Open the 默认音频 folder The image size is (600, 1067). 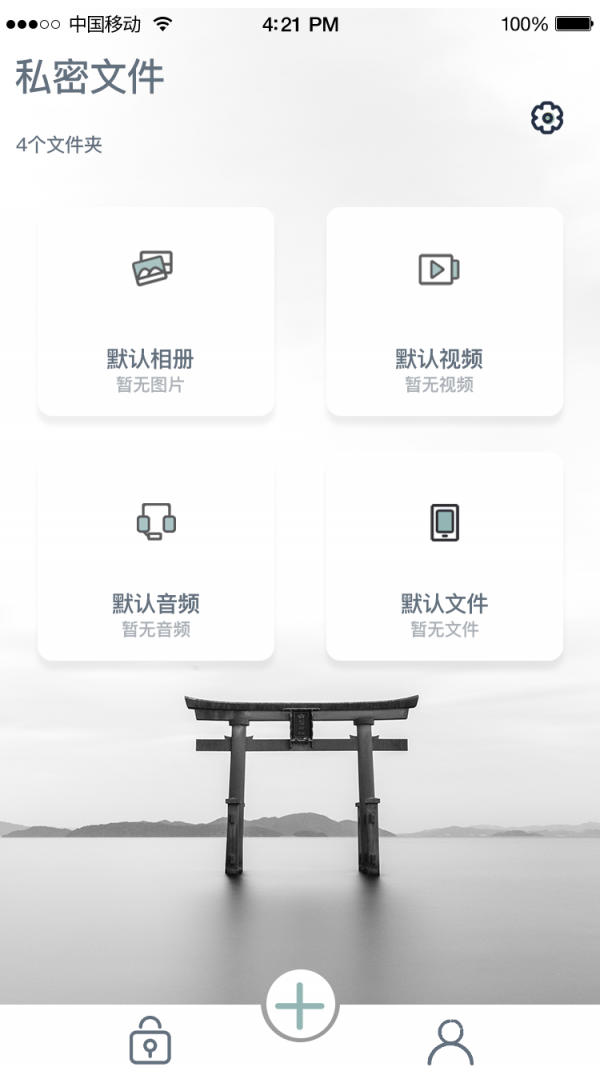point(156,556)
